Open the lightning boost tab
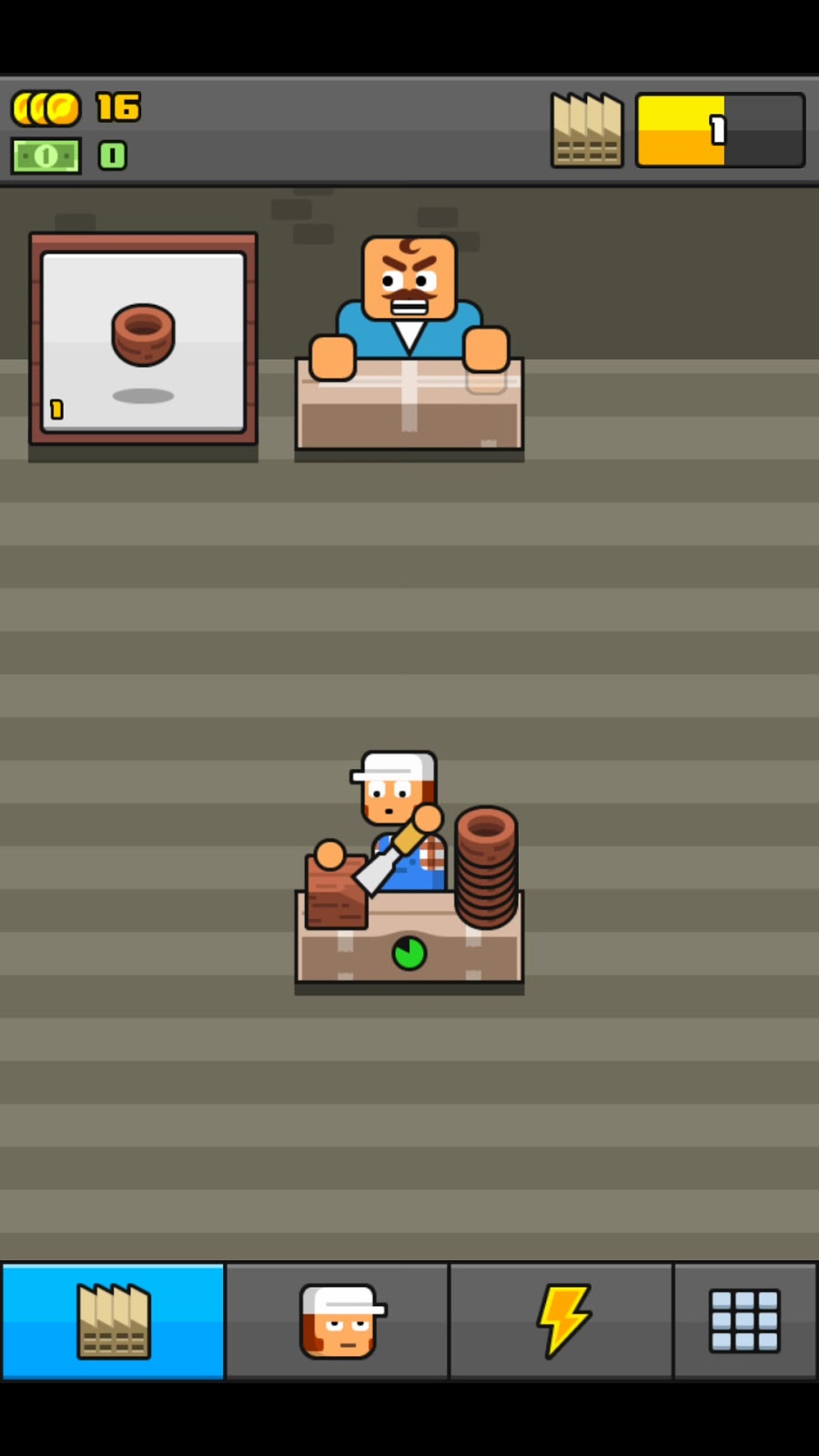The width and height of the screenshot is (819, 1456). (561, 1321)
